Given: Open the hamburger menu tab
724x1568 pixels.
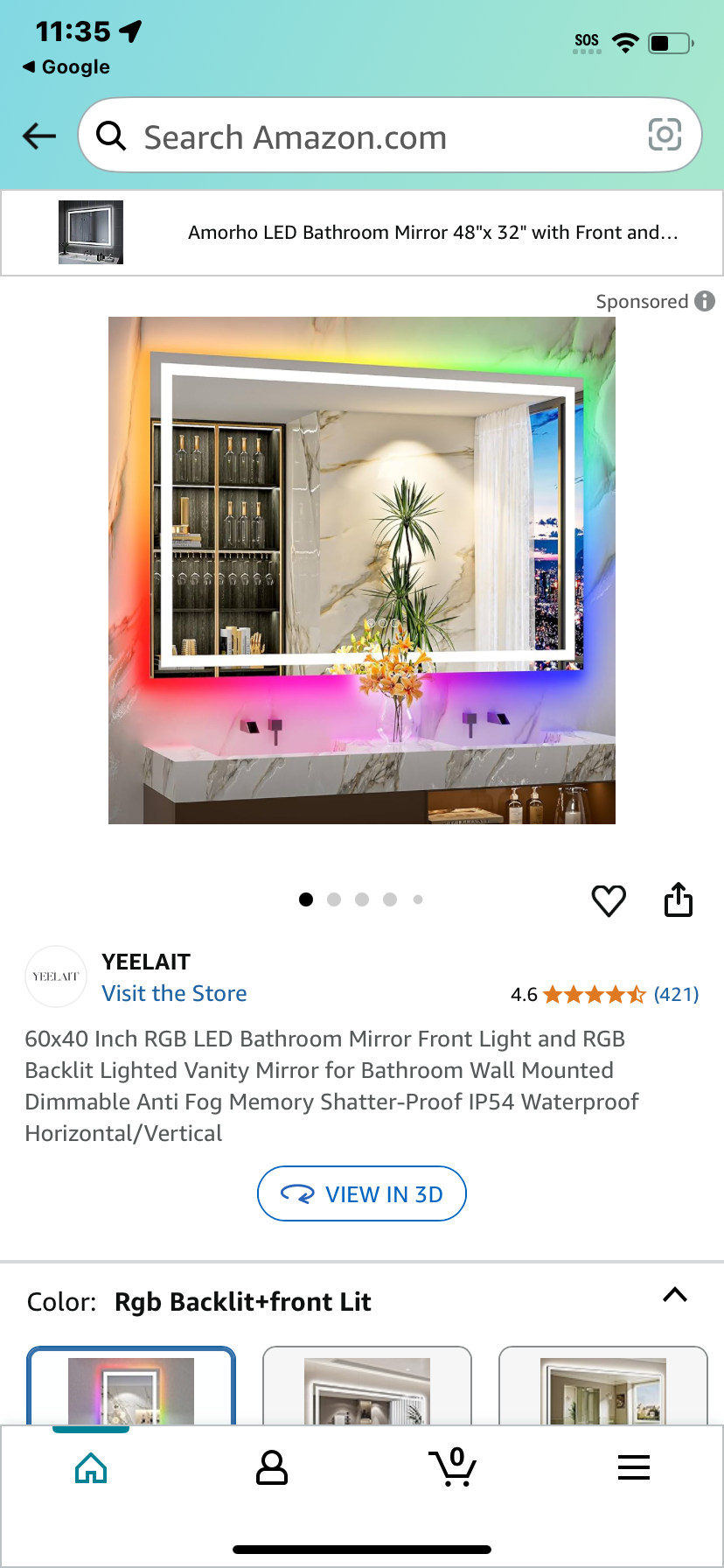Looking at the screenshot, I should [x=634, y=1467].
